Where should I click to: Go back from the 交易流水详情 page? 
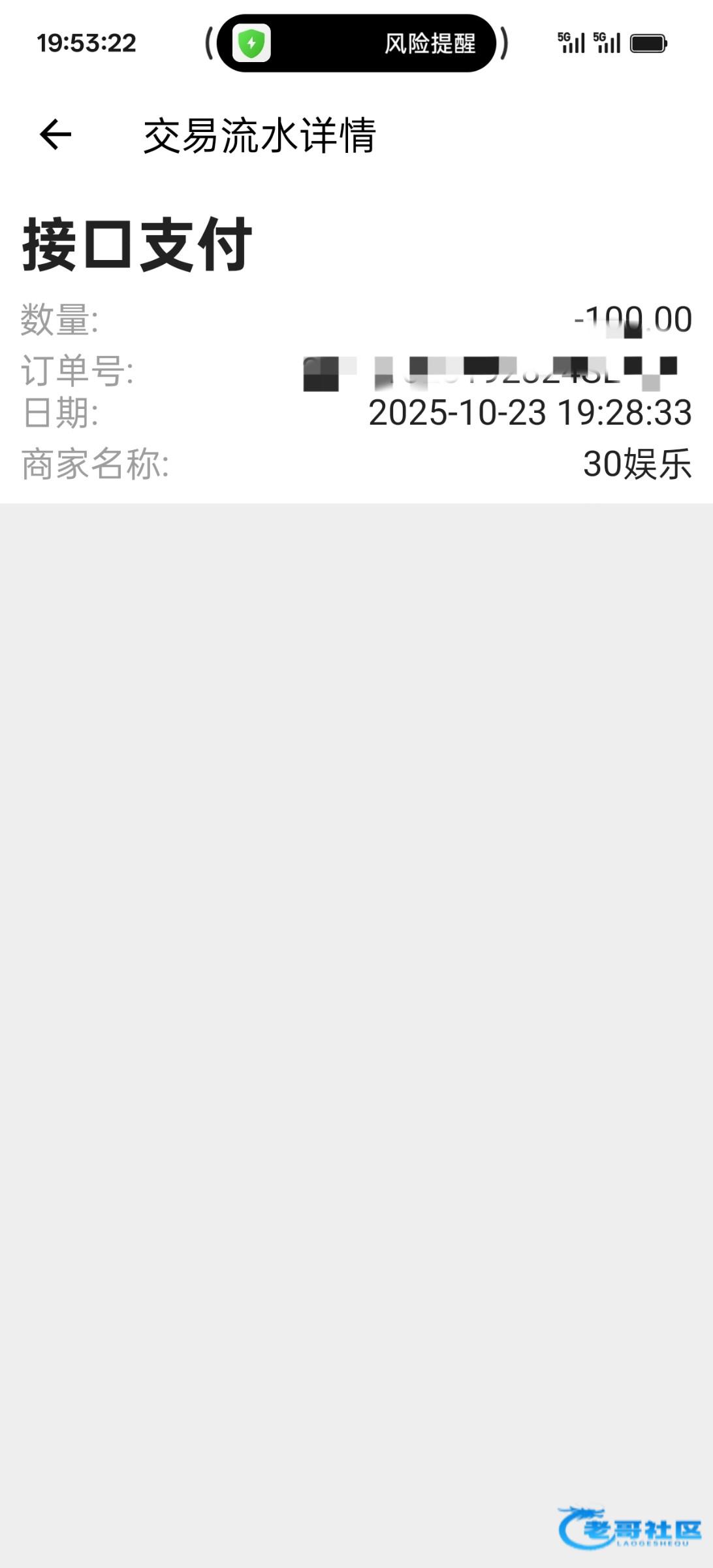point(55,135)
